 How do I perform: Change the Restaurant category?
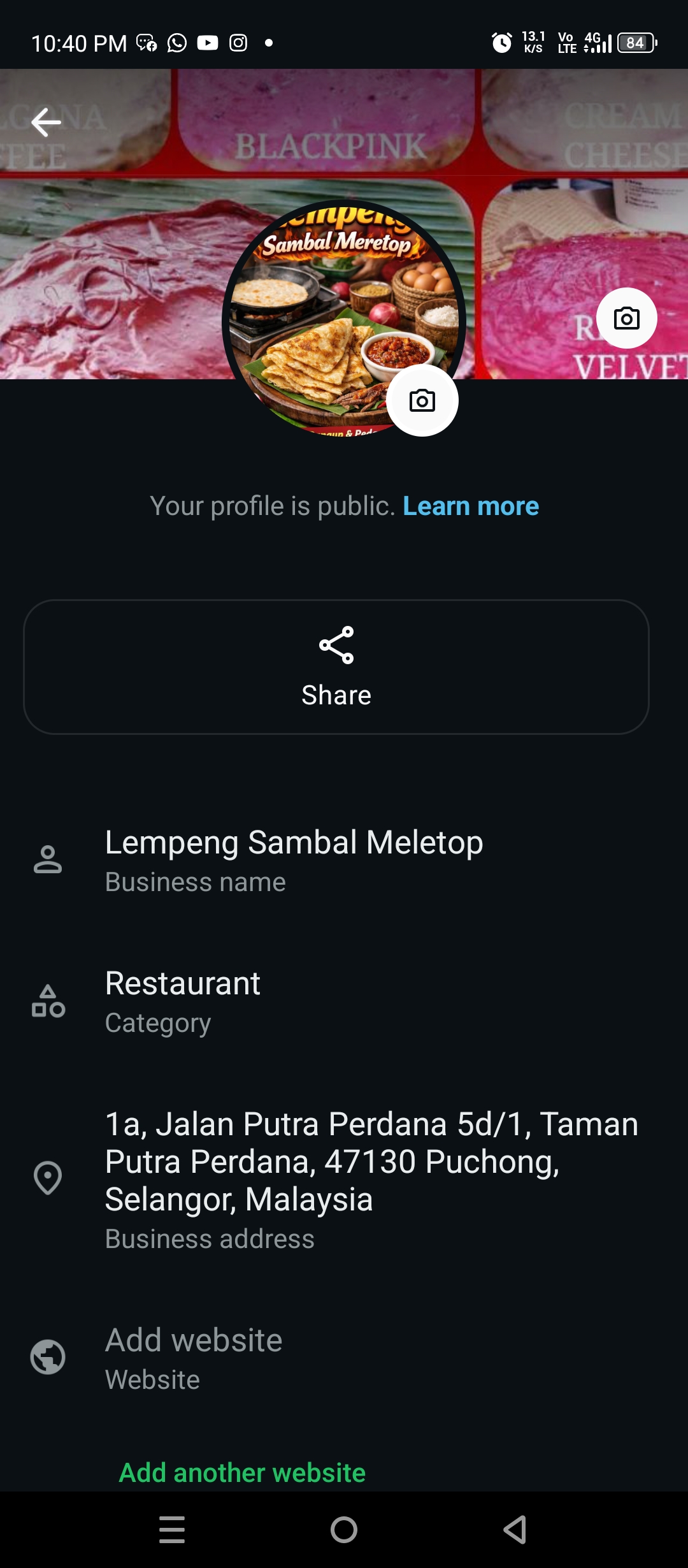tap(183, 1001)
